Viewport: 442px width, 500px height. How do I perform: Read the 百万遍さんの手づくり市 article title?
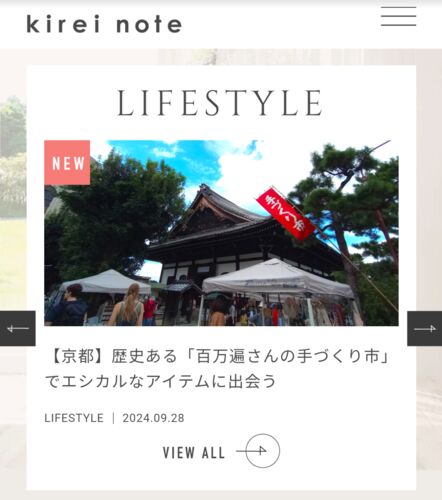pos(218,369)
